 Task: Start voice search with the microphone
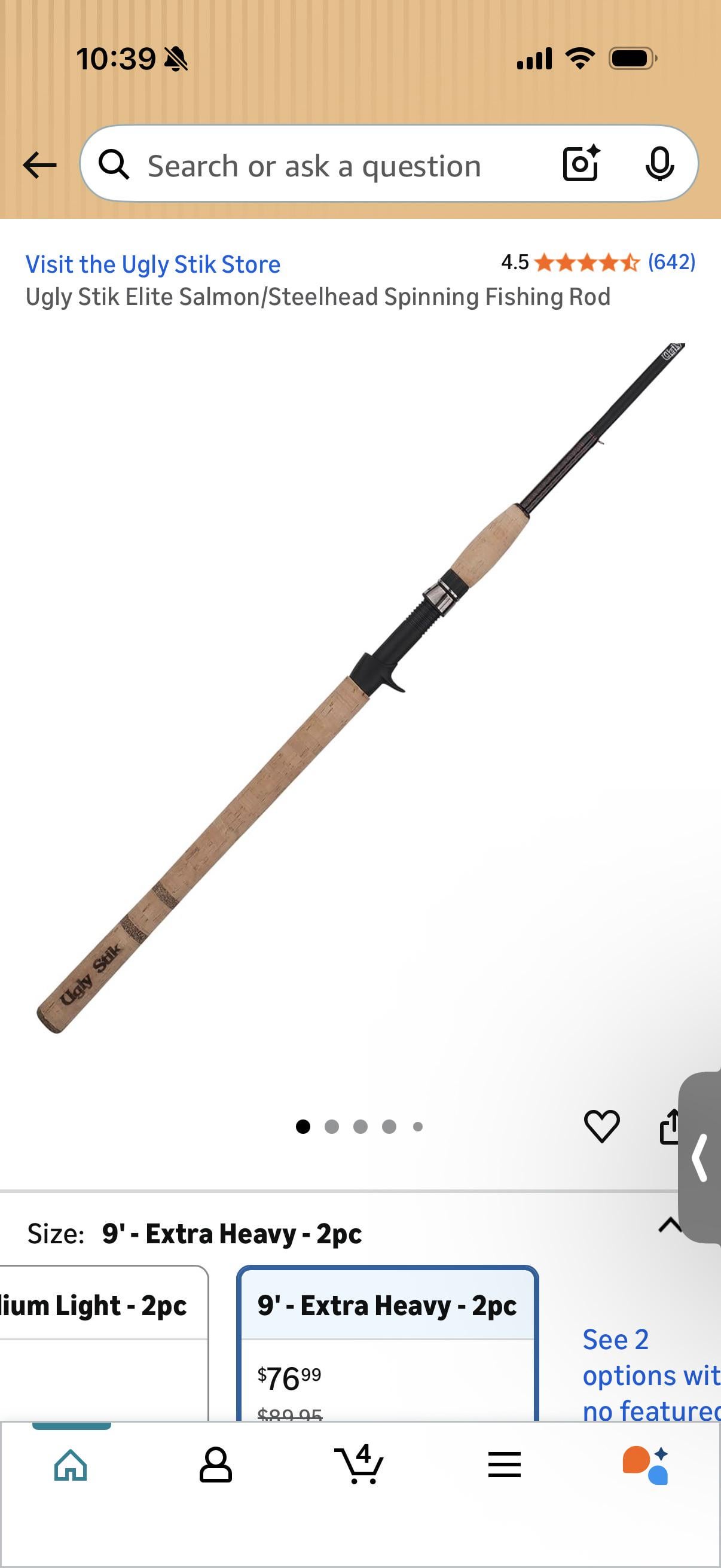(x=659, y=164)
